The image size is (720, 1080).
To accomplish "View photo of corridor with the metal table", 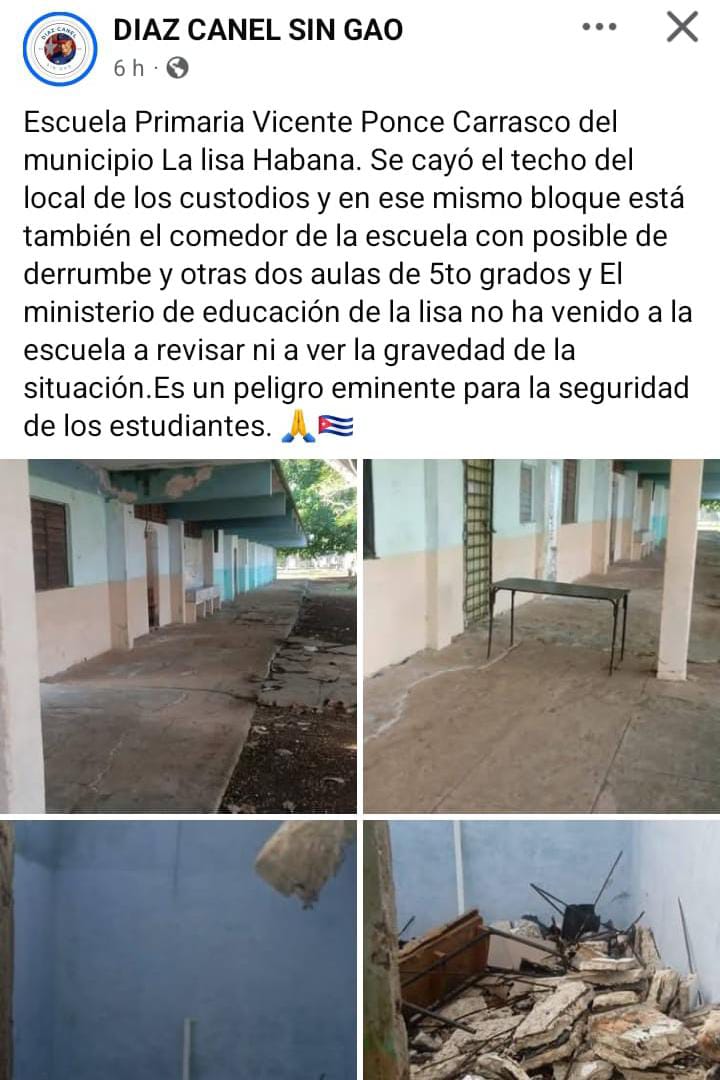I will [541, 636].
